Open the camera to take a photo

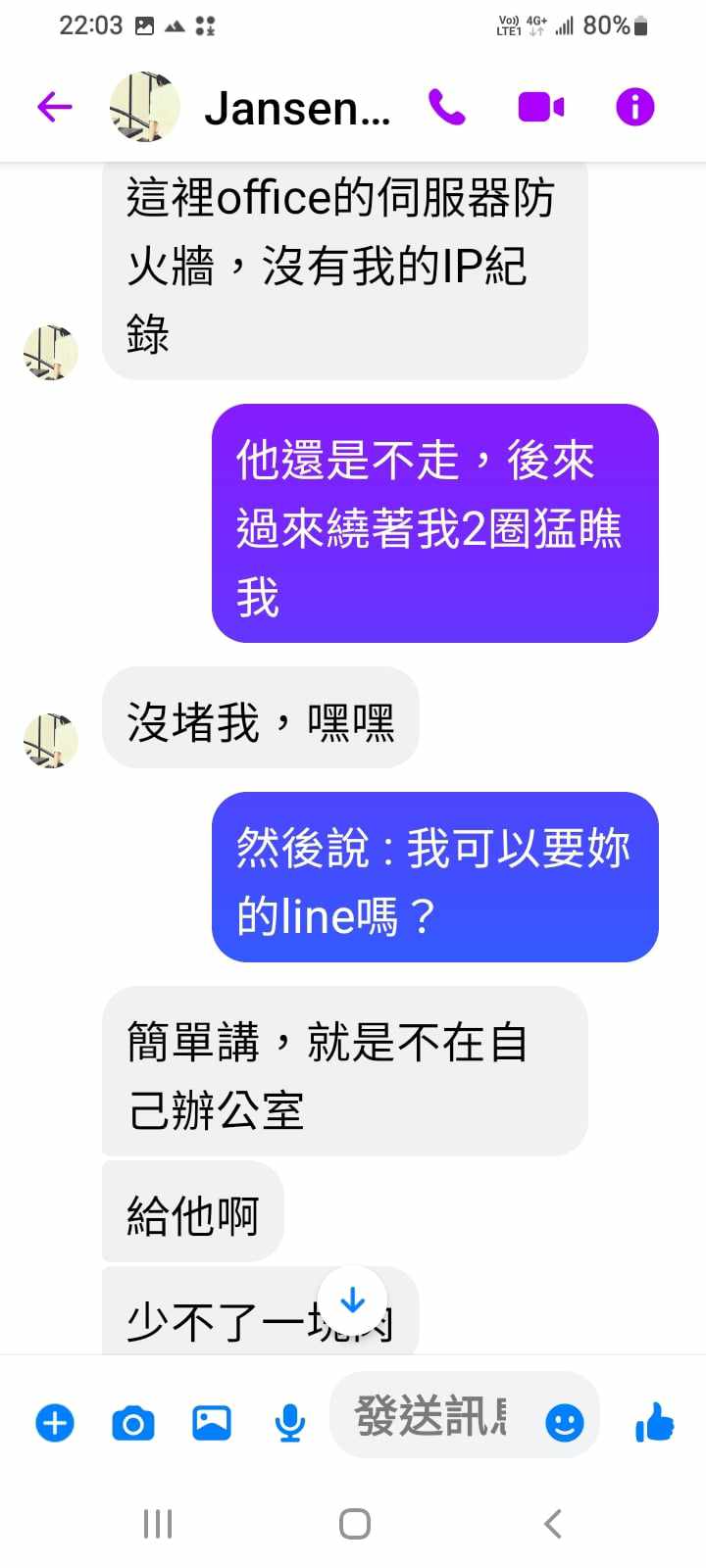pos(133,1422)
